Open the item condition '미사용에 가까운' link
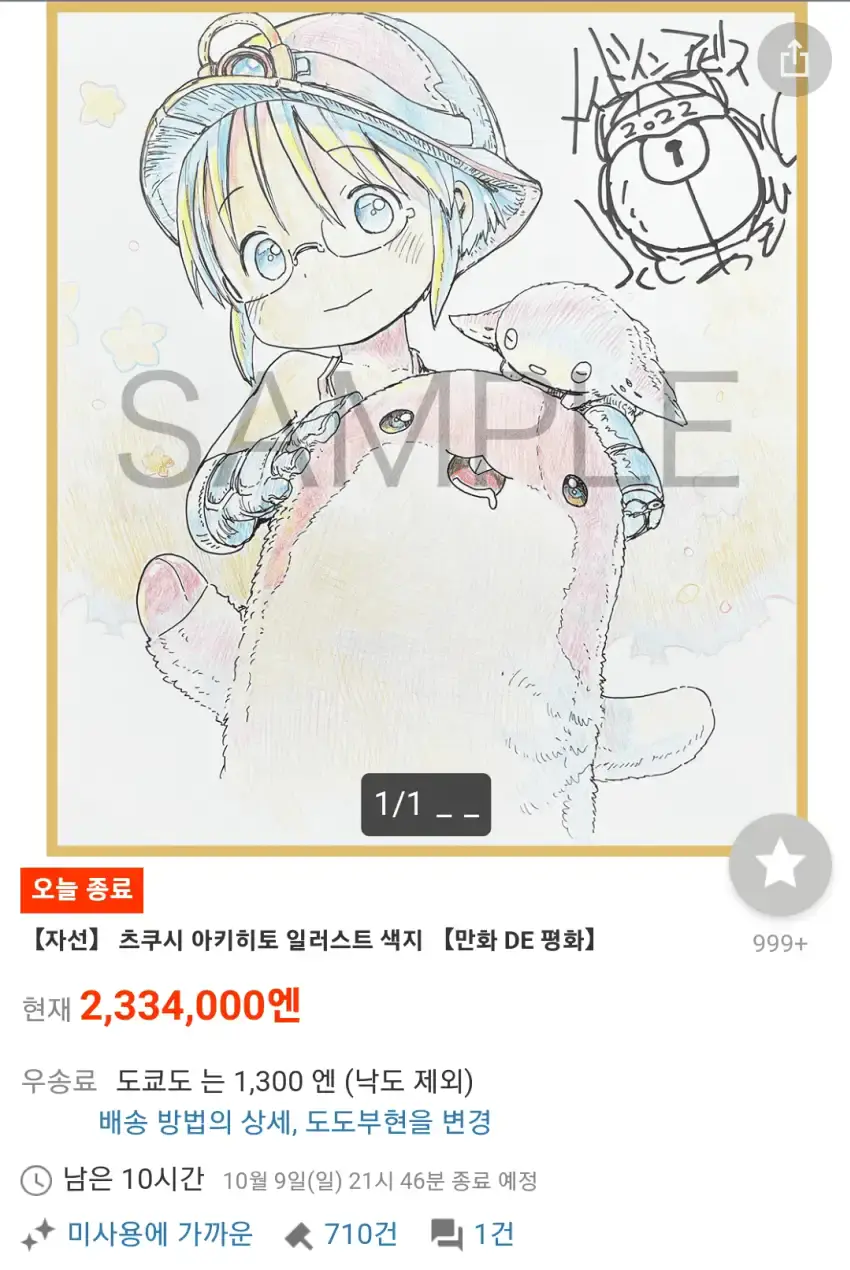This screenshot has height=1270, width=850. [x=160, y=1233]
